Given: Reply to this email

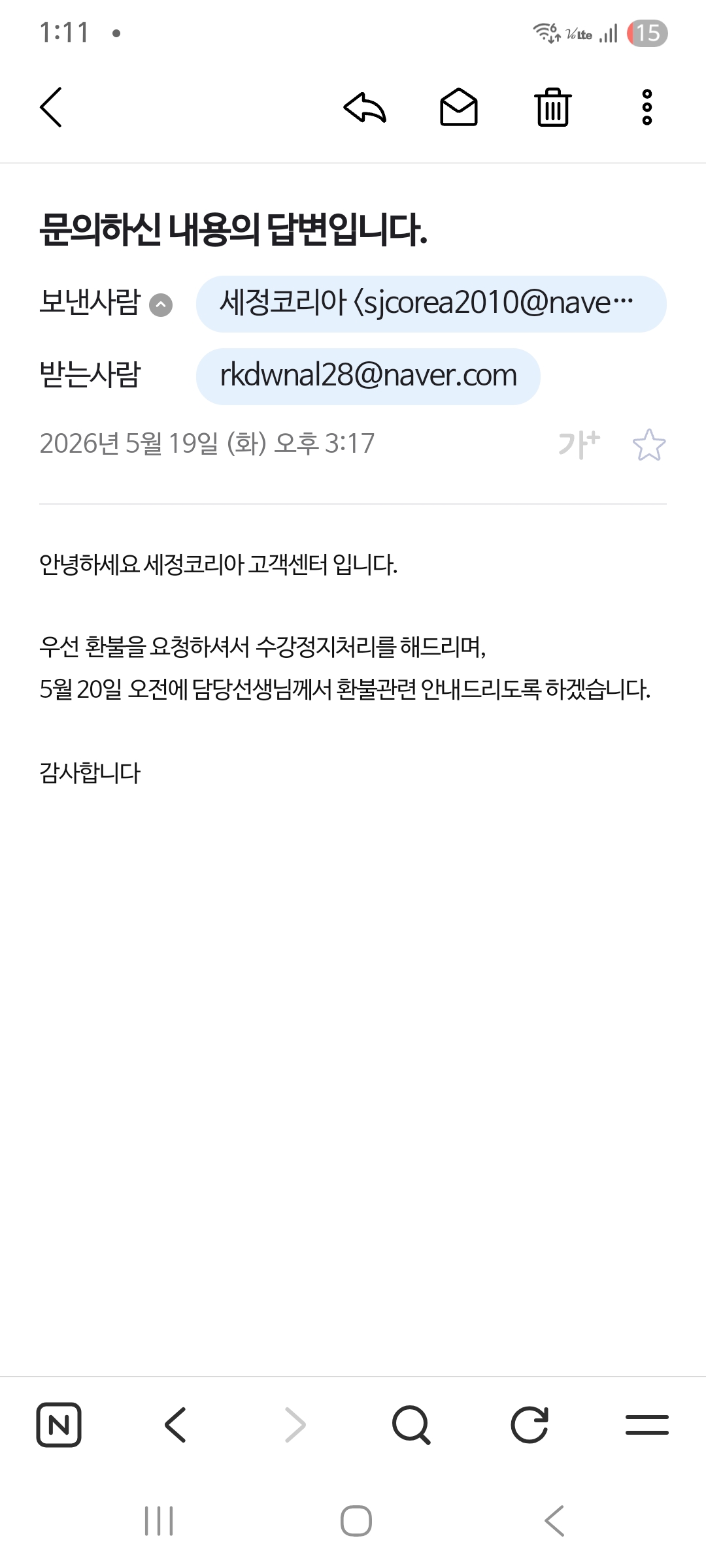Looking at the screenshot, I should click(365, 107).
